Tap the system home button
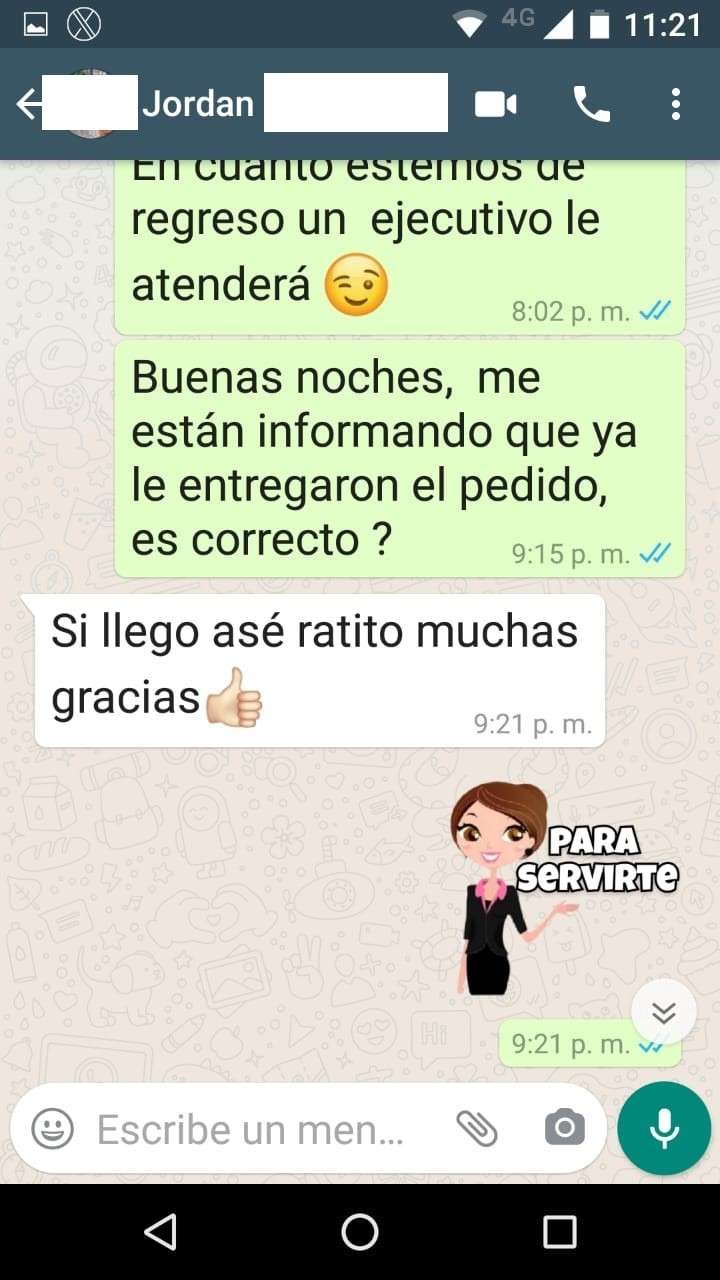720x1280 pixels. click(360, 1232)
